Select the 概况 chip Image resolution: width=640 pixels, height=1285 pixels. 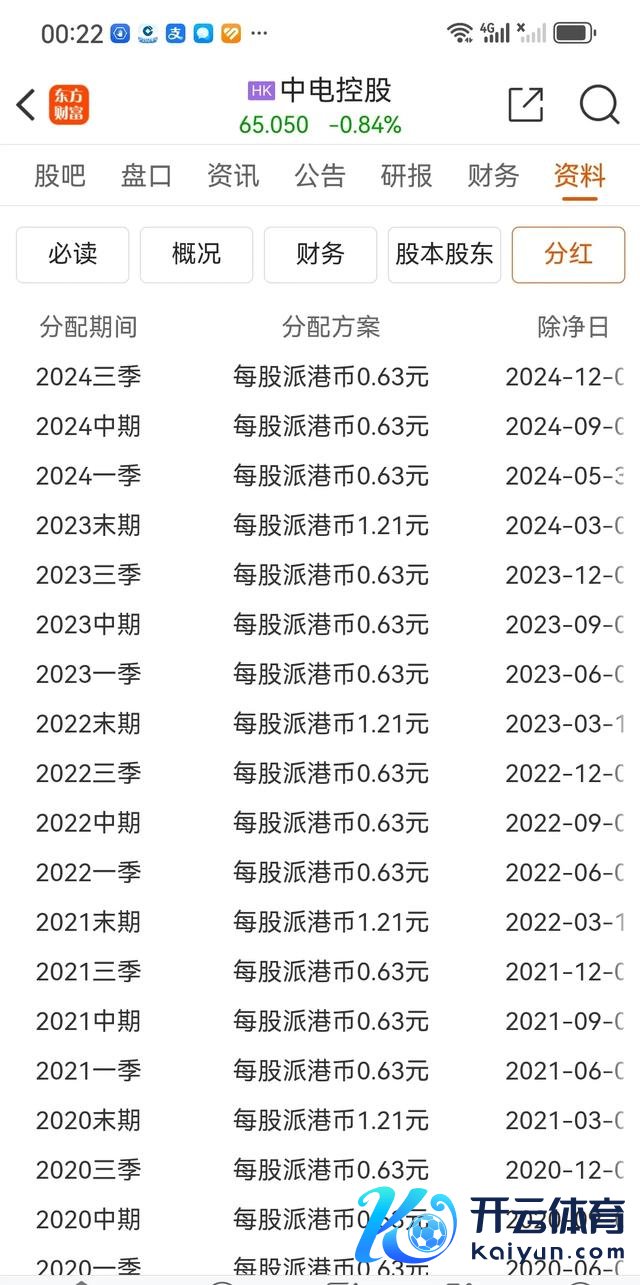coord(196,254)
